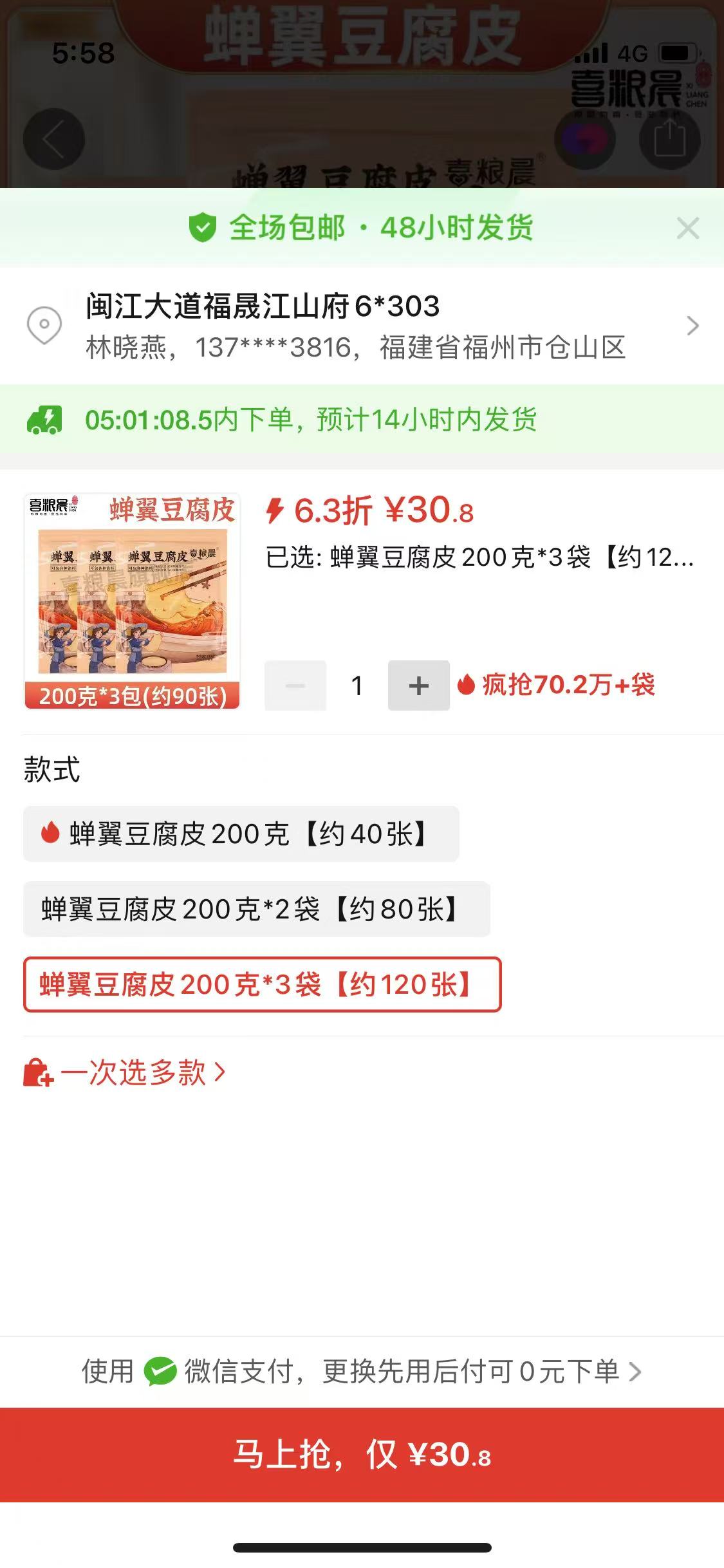Tap 马上抢 to buy for ¥30.8
This screenshot has width=724, height=1568.
click(x=362, y=1455)
